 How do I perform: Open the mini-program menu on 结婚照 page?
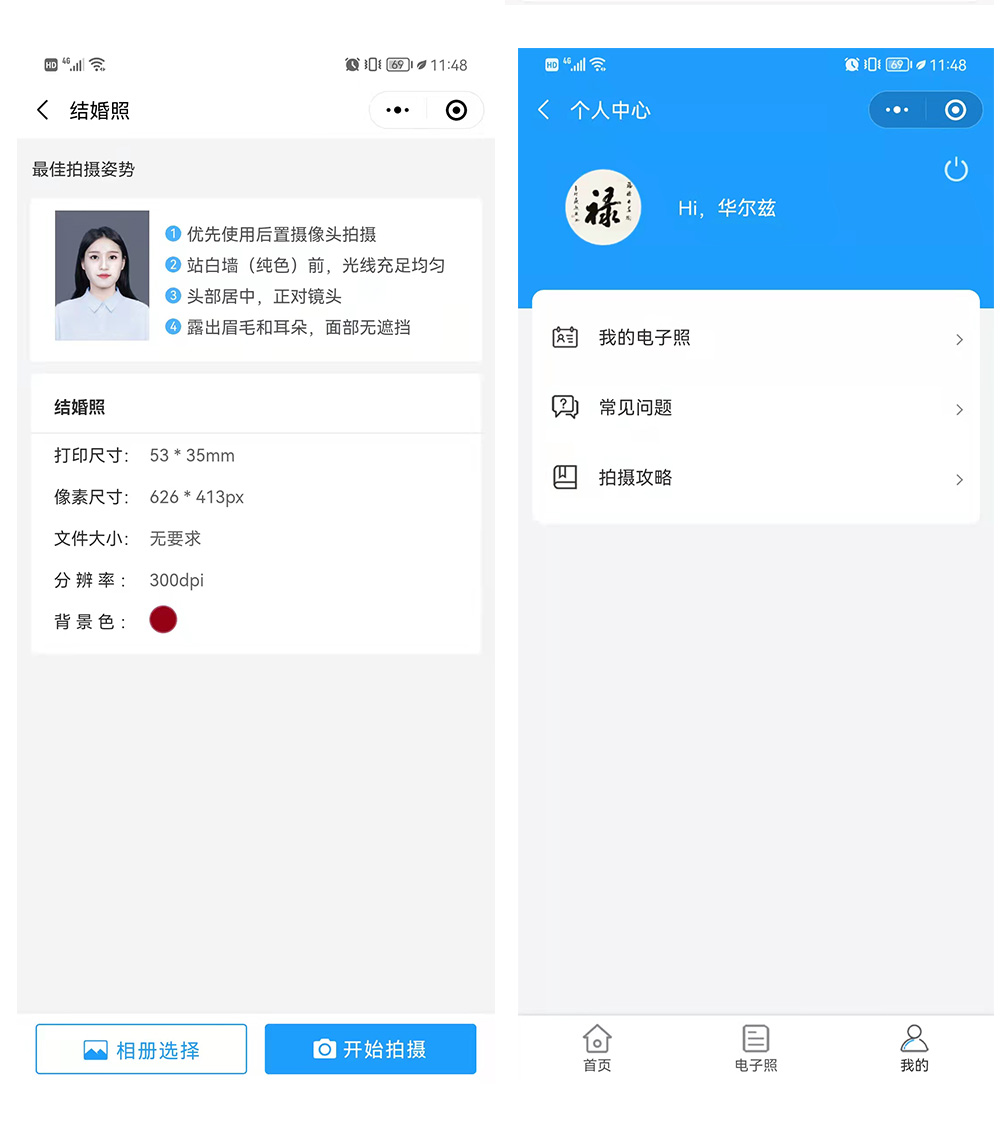pos(398,110)
